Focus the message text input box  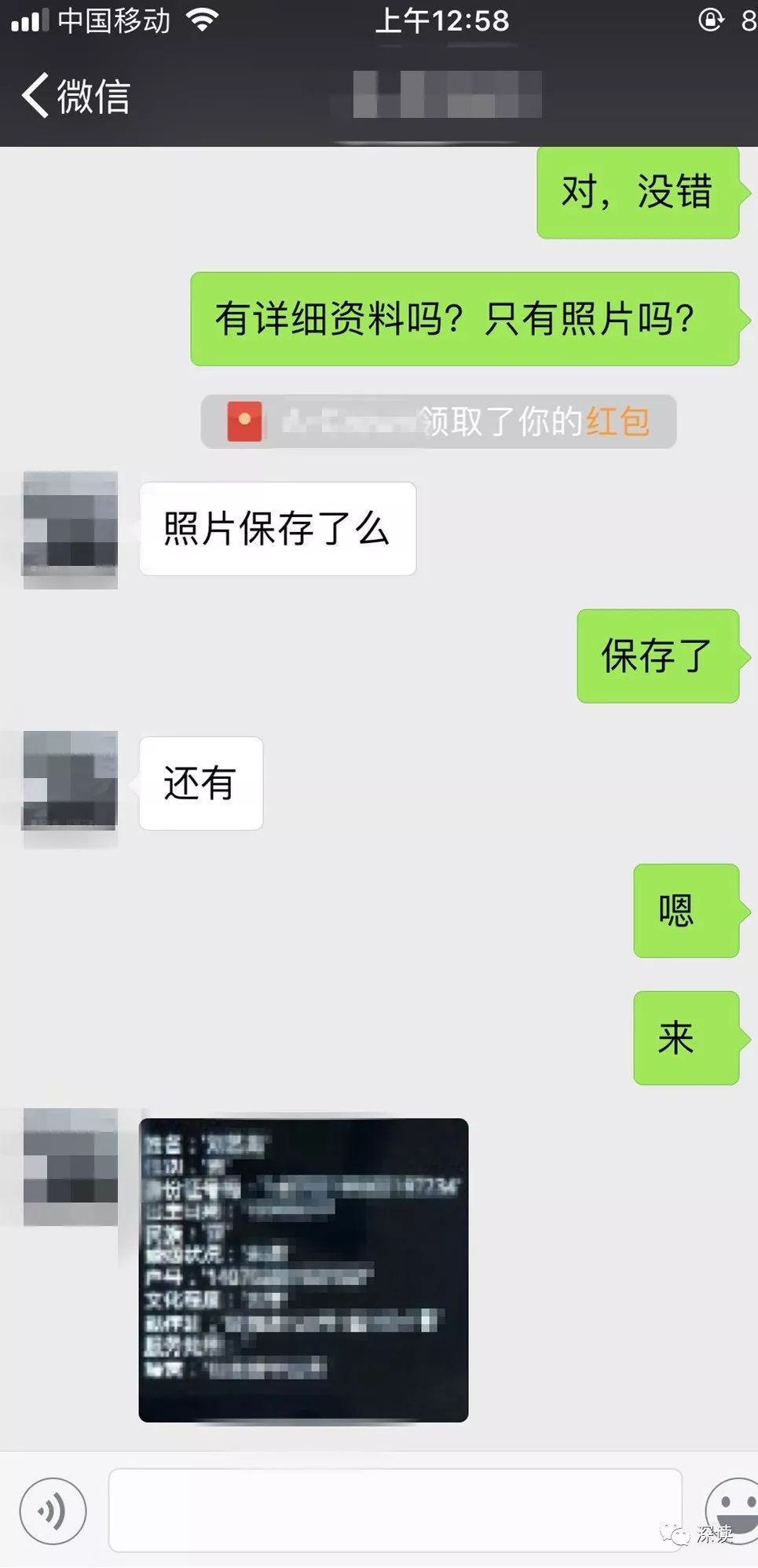tap(394, 1510)
